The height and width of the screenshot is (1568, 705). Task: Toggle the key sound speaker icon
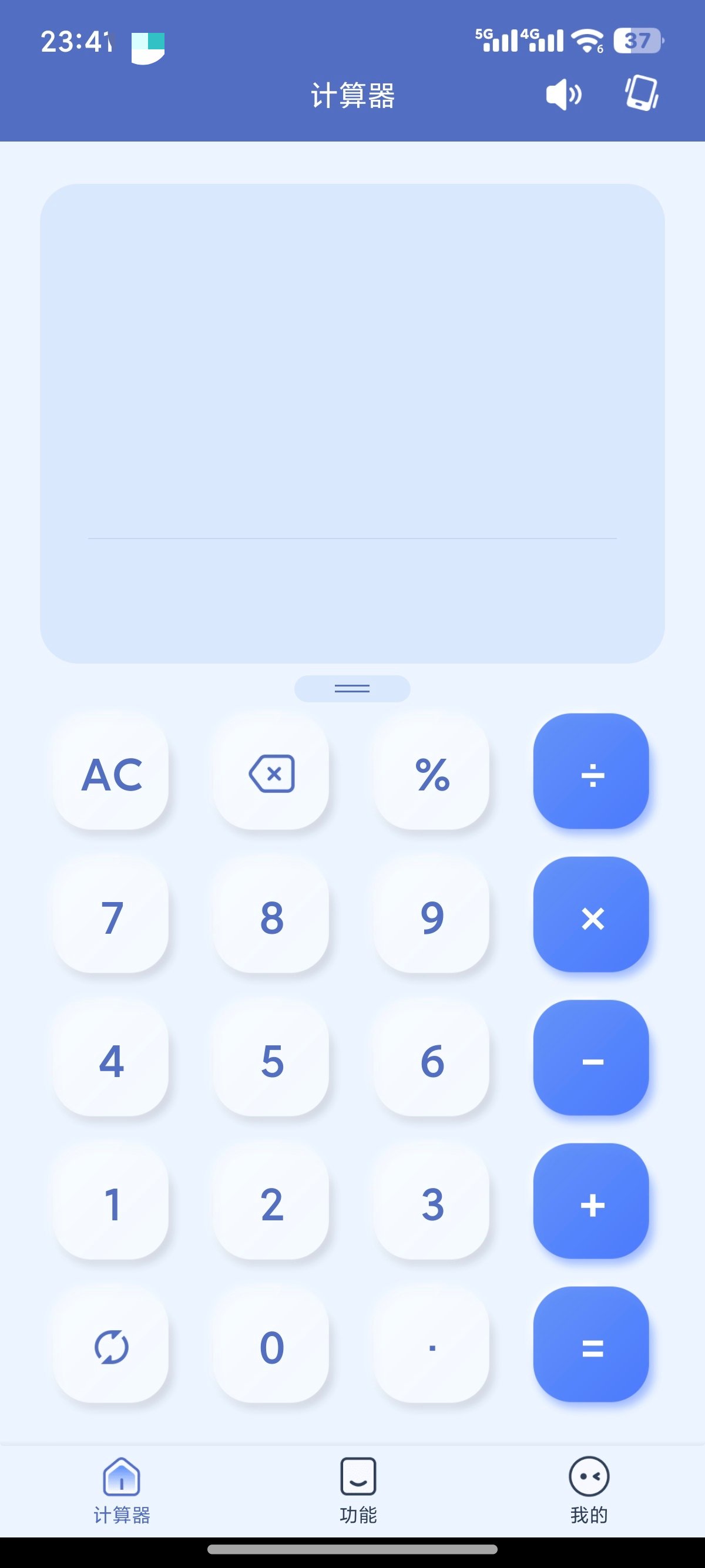564,95
